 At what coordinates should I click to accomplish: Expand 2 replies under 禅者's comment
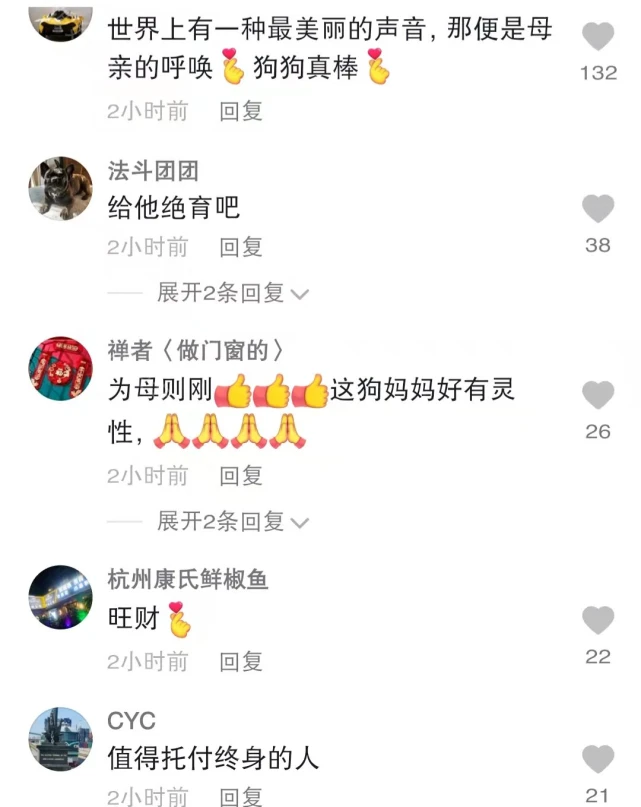point(232,521)
